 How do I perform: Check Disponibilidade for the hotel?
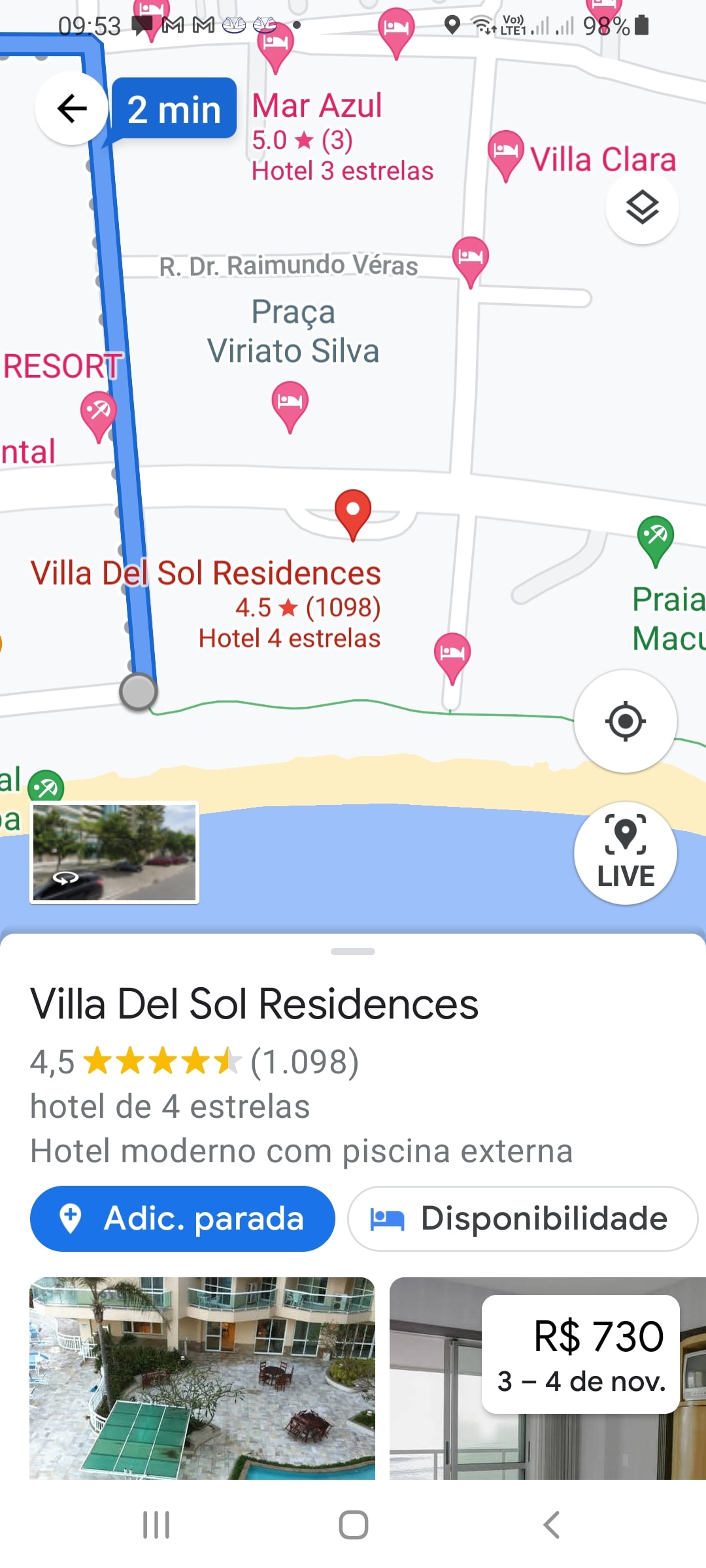[522, 1218]
